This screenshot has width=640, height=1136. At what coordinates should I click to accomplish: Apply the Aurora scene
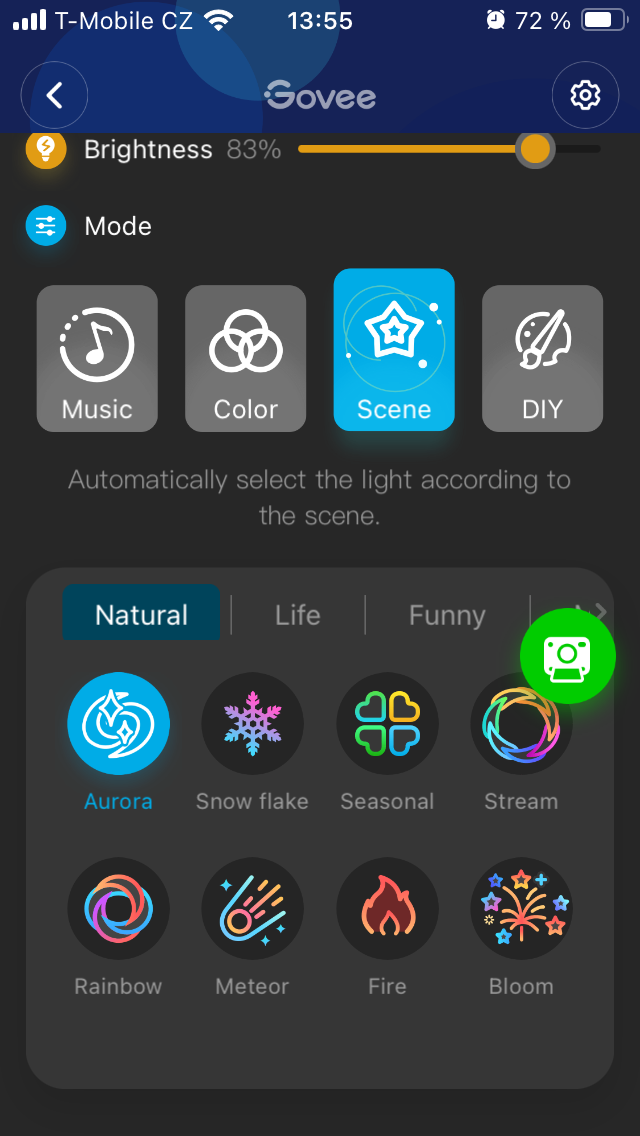tap(118, 723)
